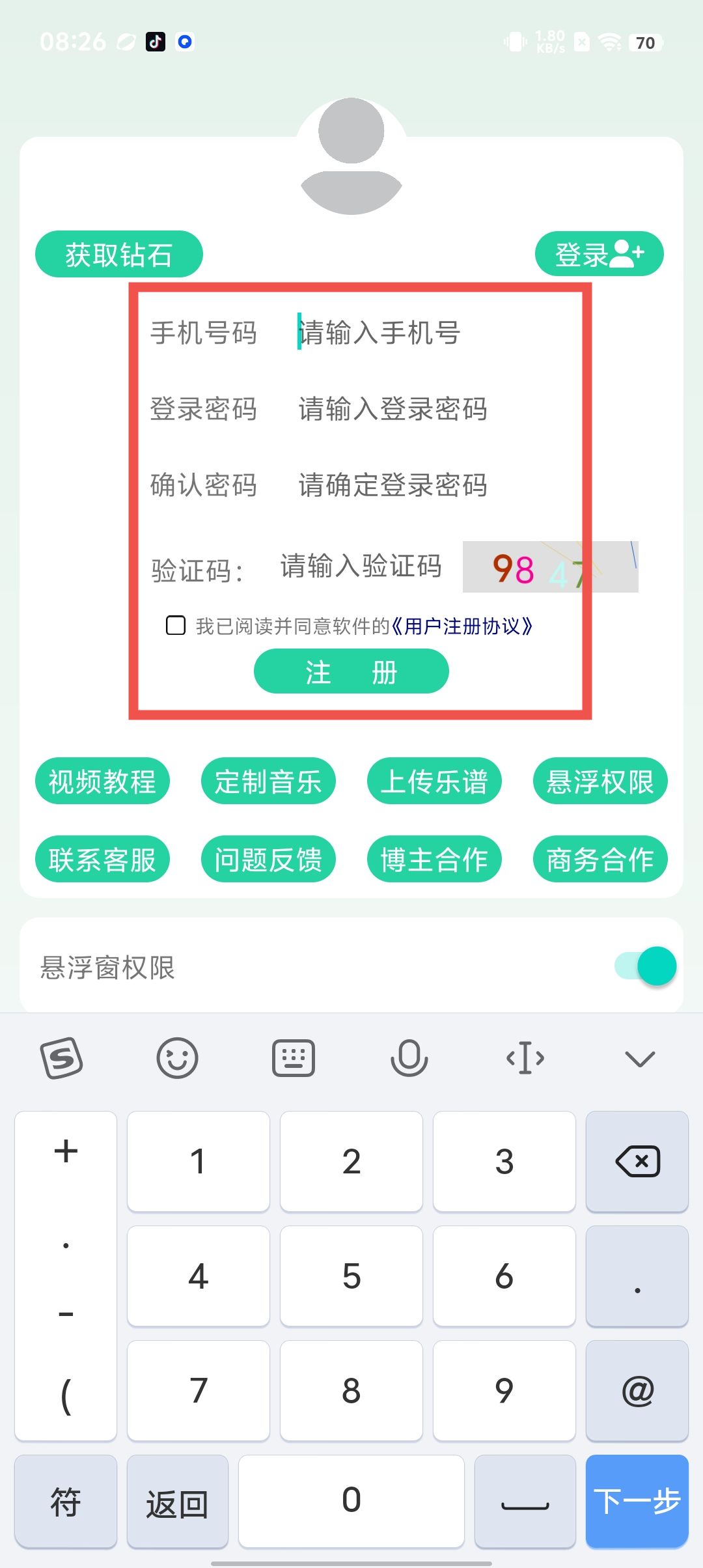Image resolution: width=703 pixels, height=1568 pixels.
Task: Open the 《用户注册协议》 link
Action: 461,626
